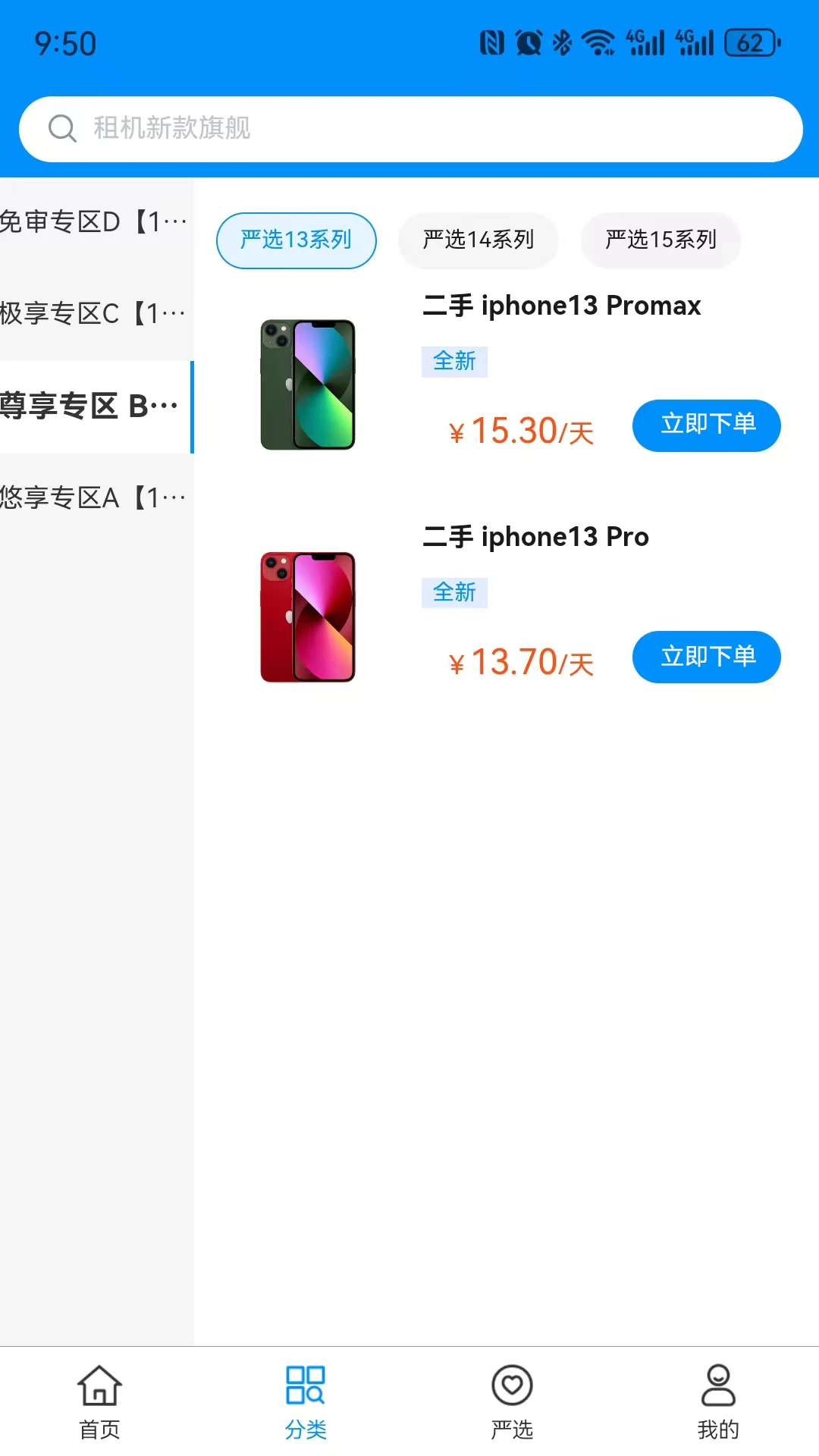Switch to the 严选14系列 filter chip

click(x=478, y=240)
